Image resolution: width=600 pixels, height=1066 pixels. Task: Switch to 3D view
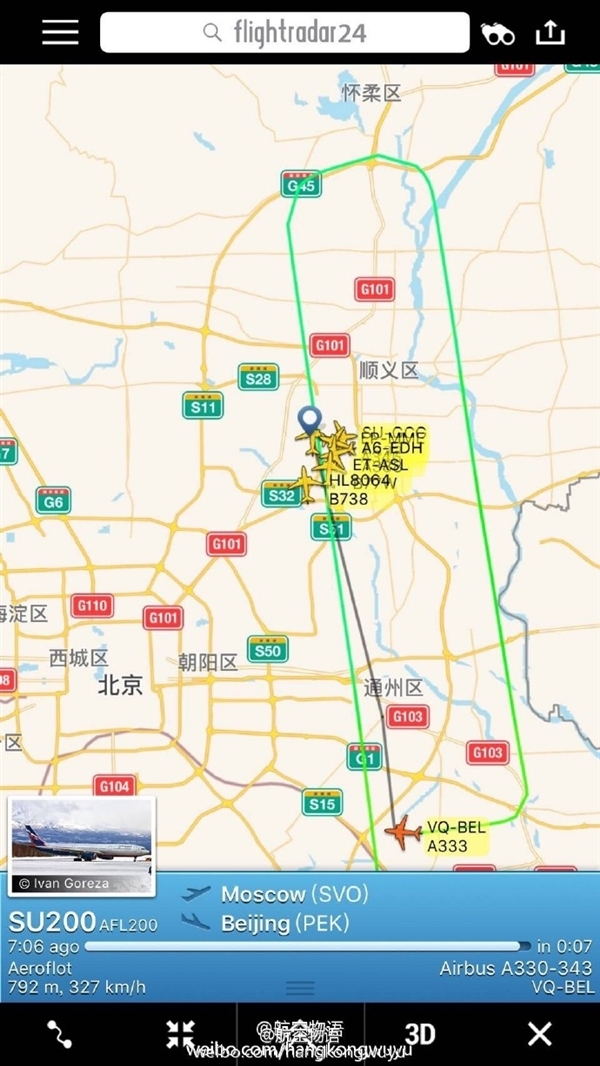click(419, 1034)
